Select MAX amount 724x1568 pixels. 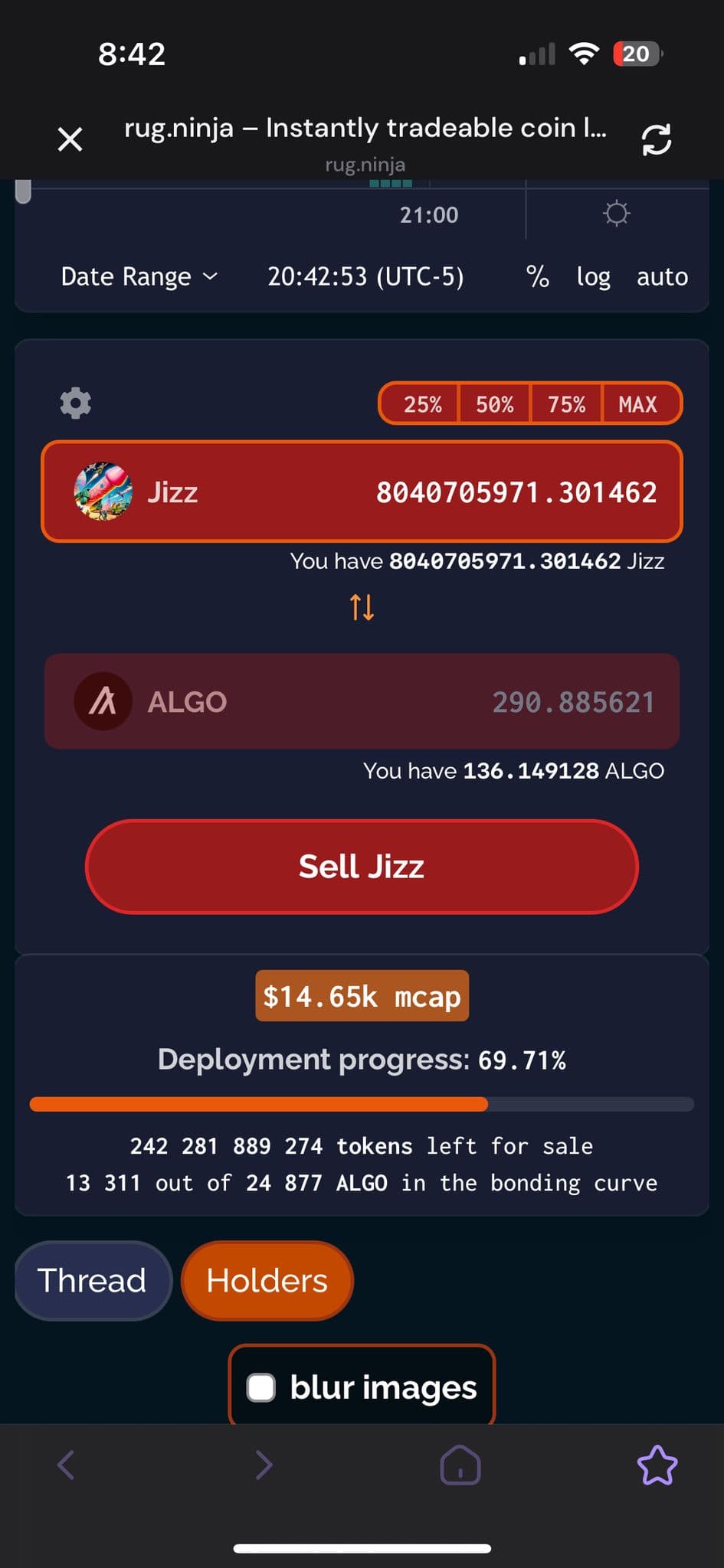(x=637, y=404)
